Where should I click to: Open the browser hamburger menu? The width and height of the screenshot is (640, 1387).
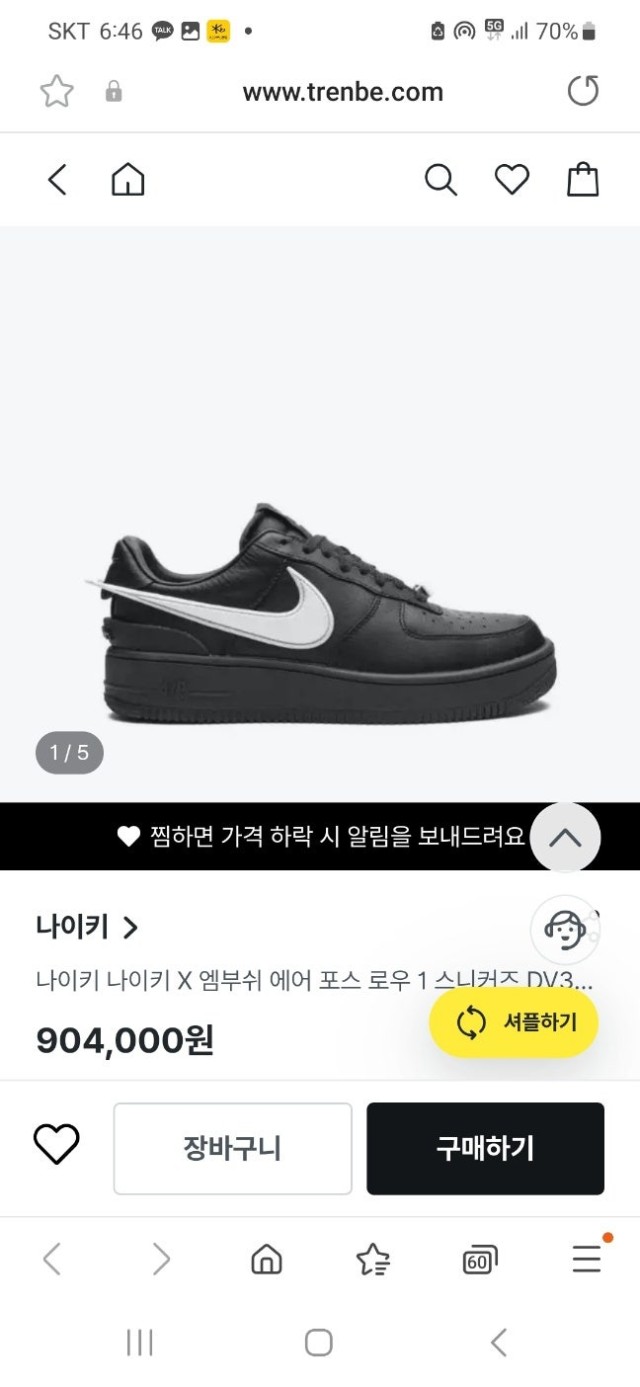[x=587, y=1259]
